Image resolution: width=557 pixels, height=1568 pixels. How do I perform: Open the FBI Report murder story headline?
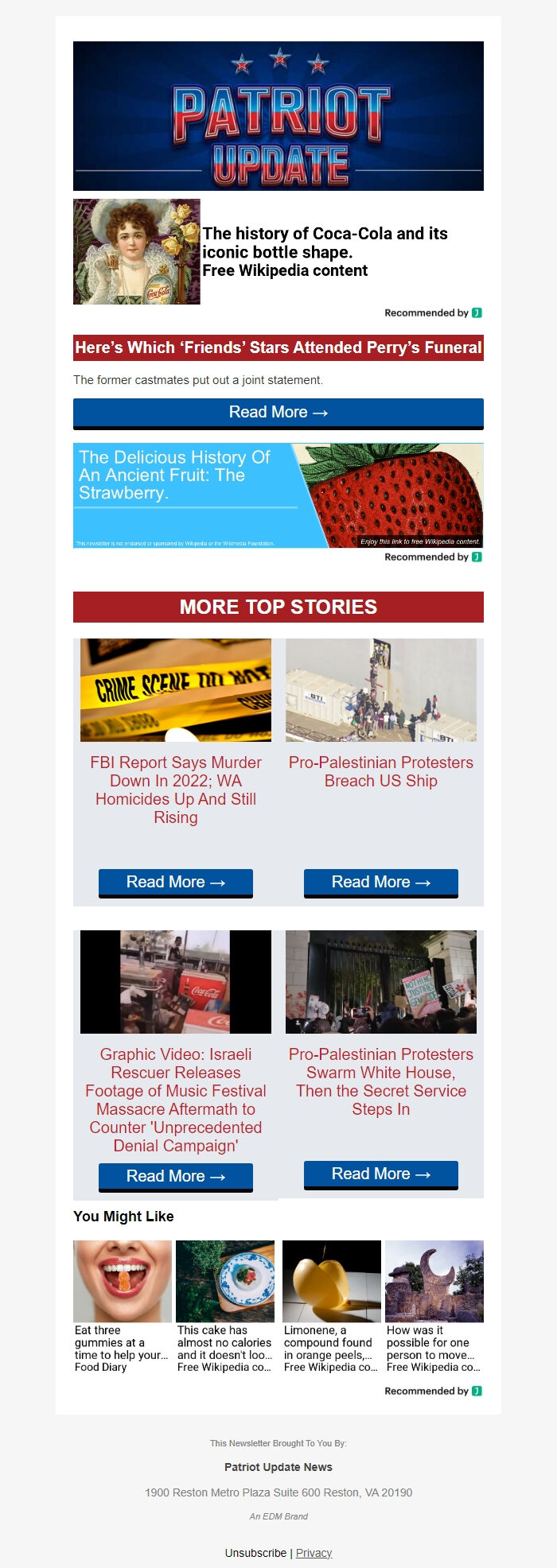(176, 790)
